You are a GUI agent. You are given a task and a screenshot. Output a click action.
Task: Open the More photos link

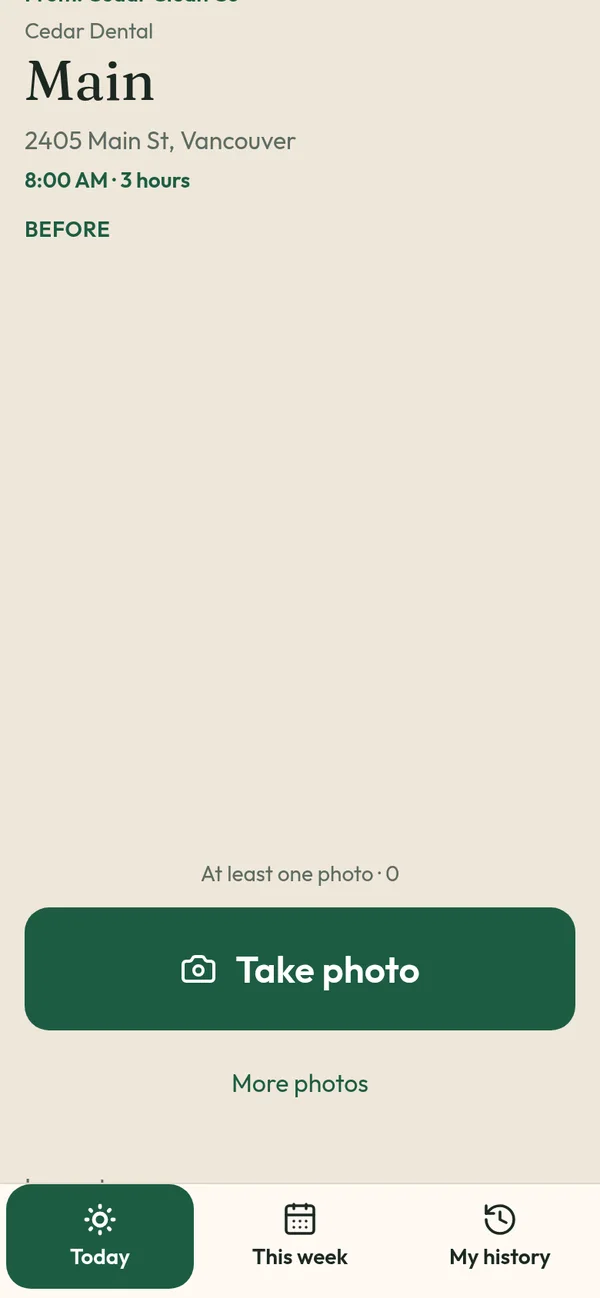click(x=300, y=1084)
